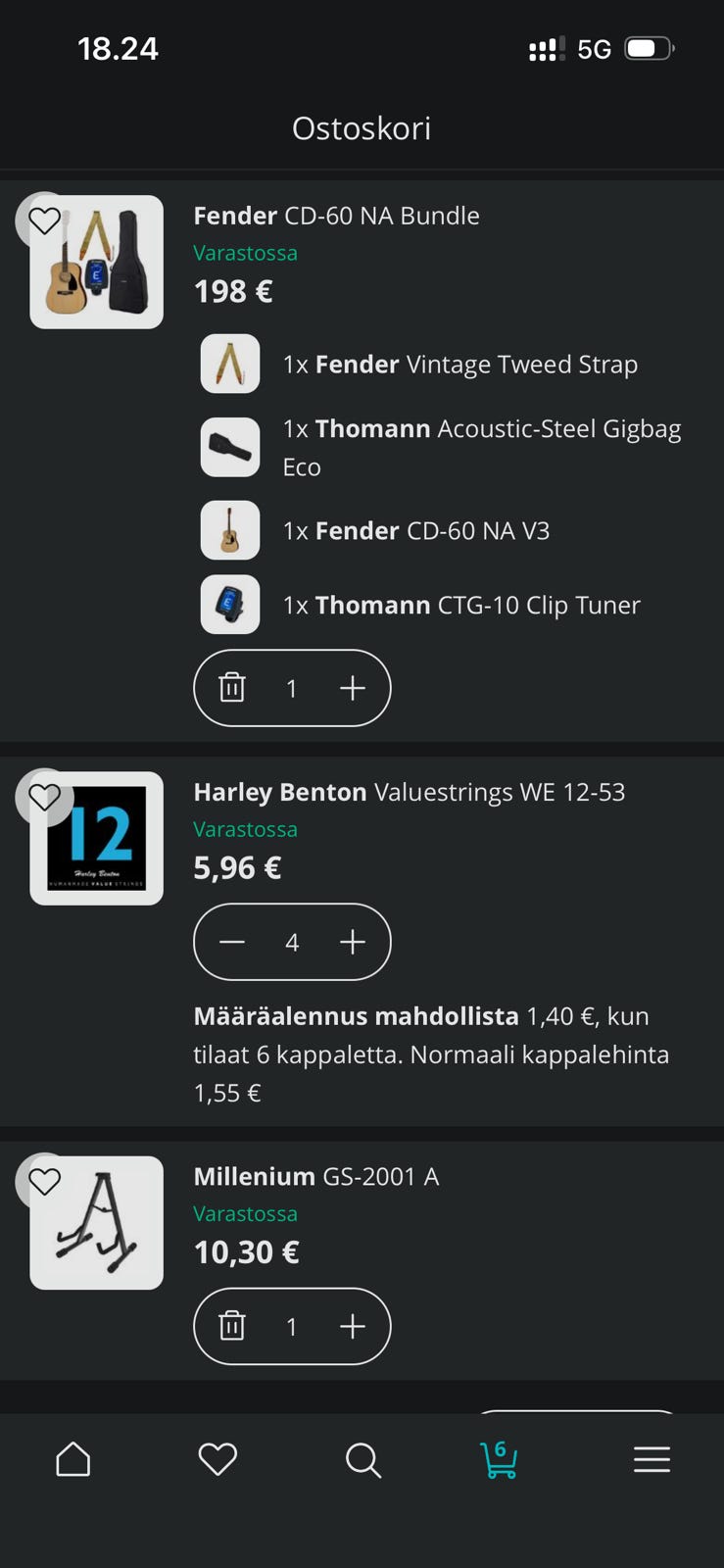Open Millenium GS-2001 A product image
Screen dimensions: 724x1568
pos(96,1222)
